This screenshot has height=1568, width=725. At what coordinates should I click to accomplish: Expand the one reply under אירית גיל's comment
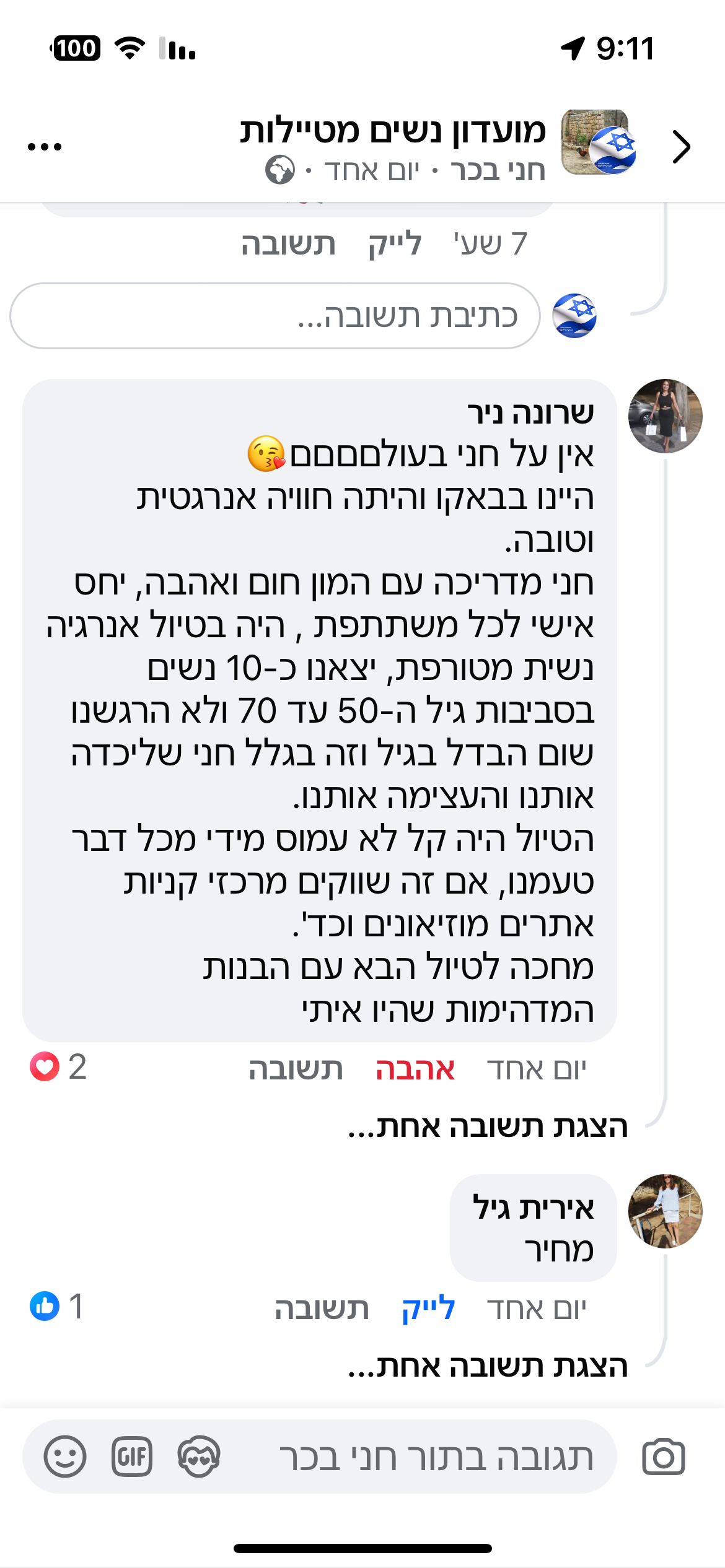[488, 1365]
